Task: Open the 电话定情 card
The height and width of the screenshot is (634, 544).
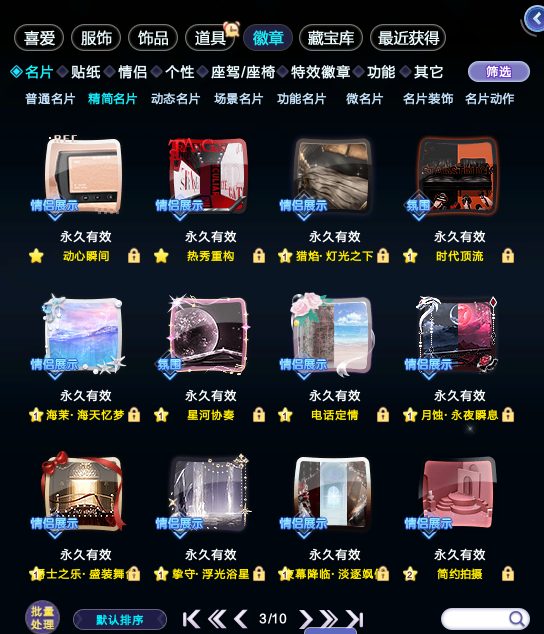Action: (333, 335)
